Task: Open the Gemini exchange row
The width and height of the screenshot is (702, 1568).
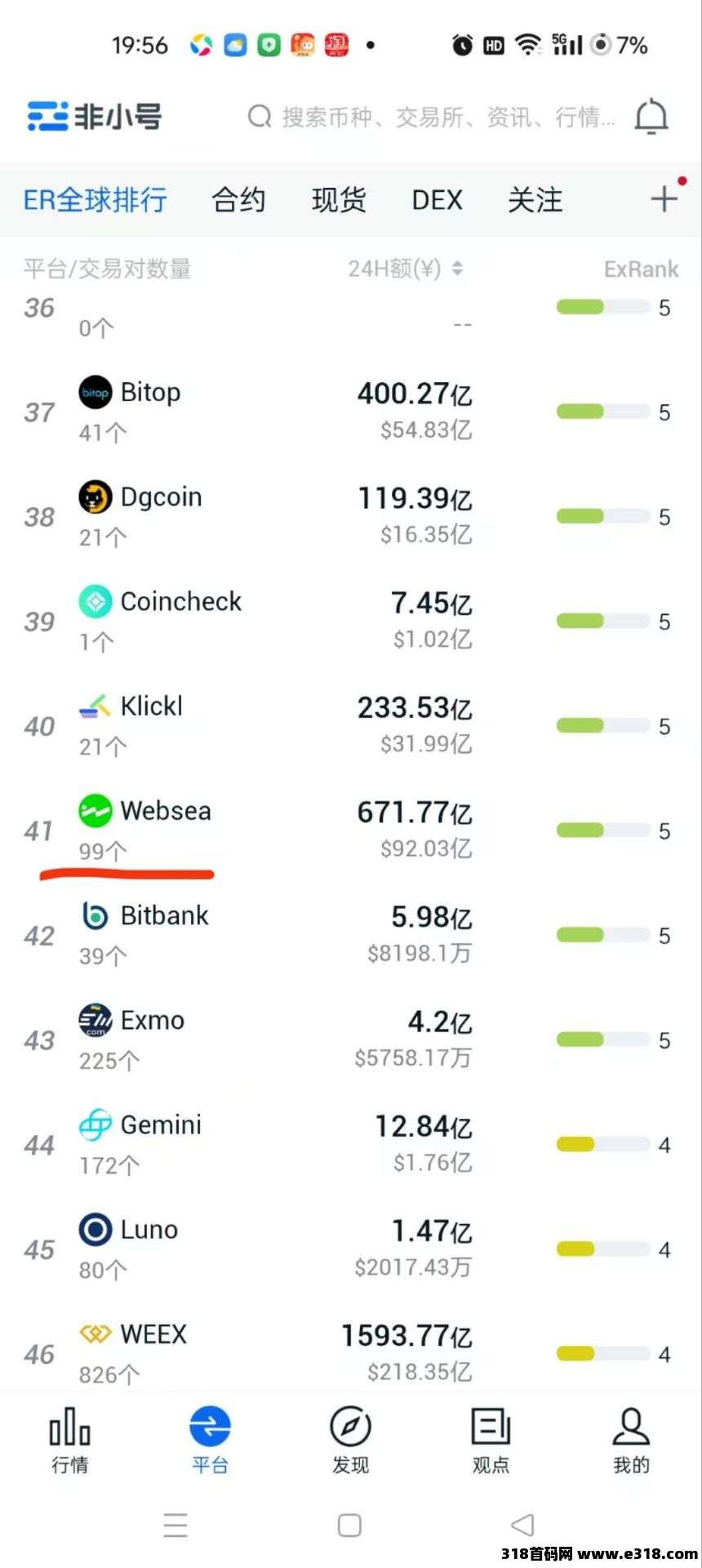Action: tap(351, 1144)
